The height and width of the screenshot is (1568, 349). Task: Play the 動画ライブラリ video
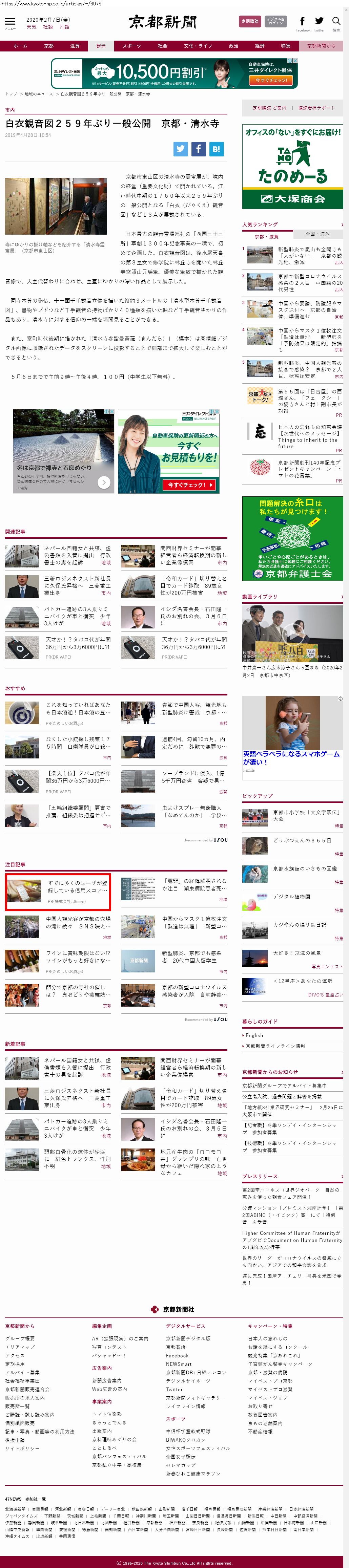click(x=292, y=632)
